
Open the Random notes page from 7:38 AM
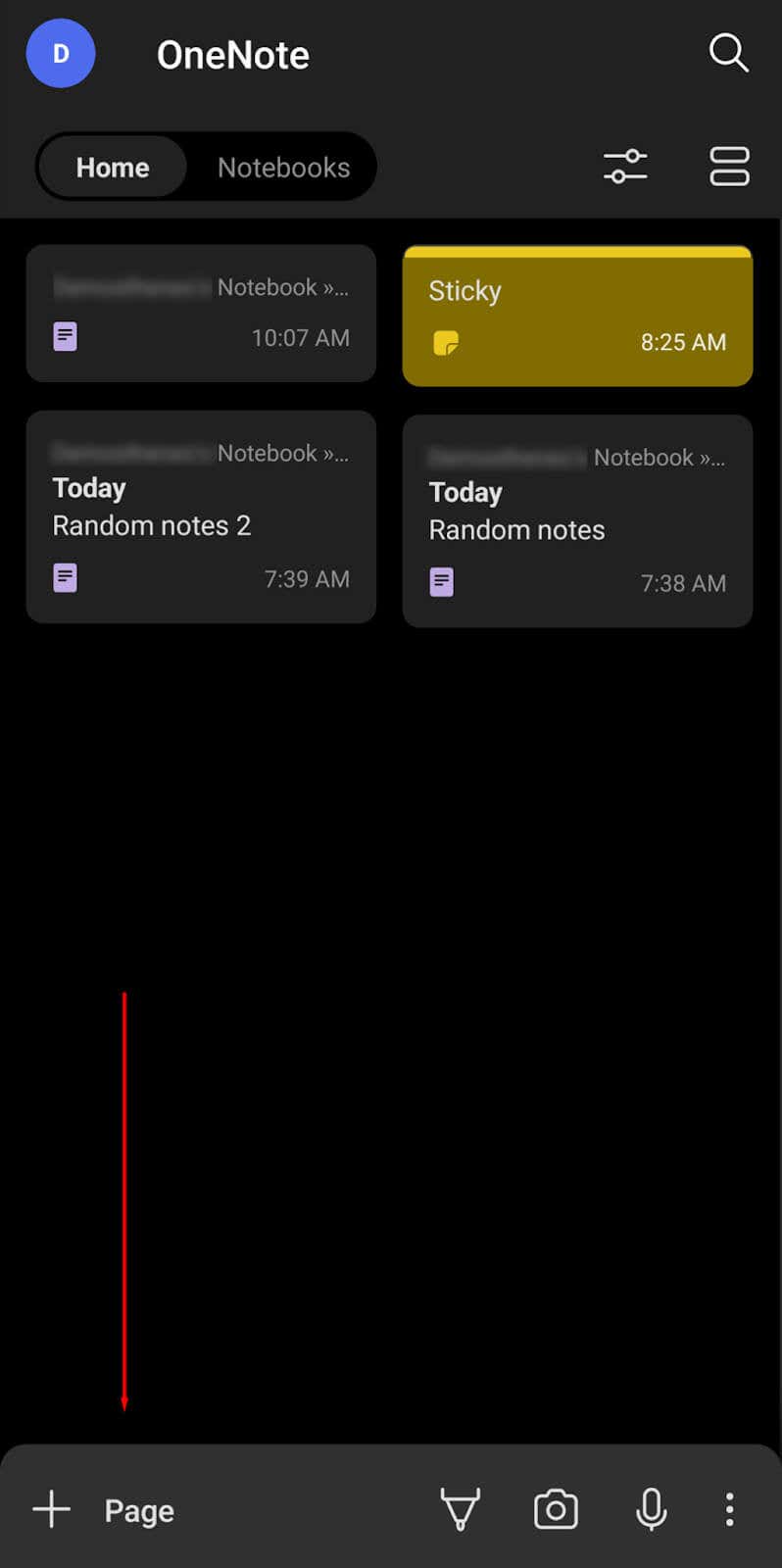pos(577,521)
